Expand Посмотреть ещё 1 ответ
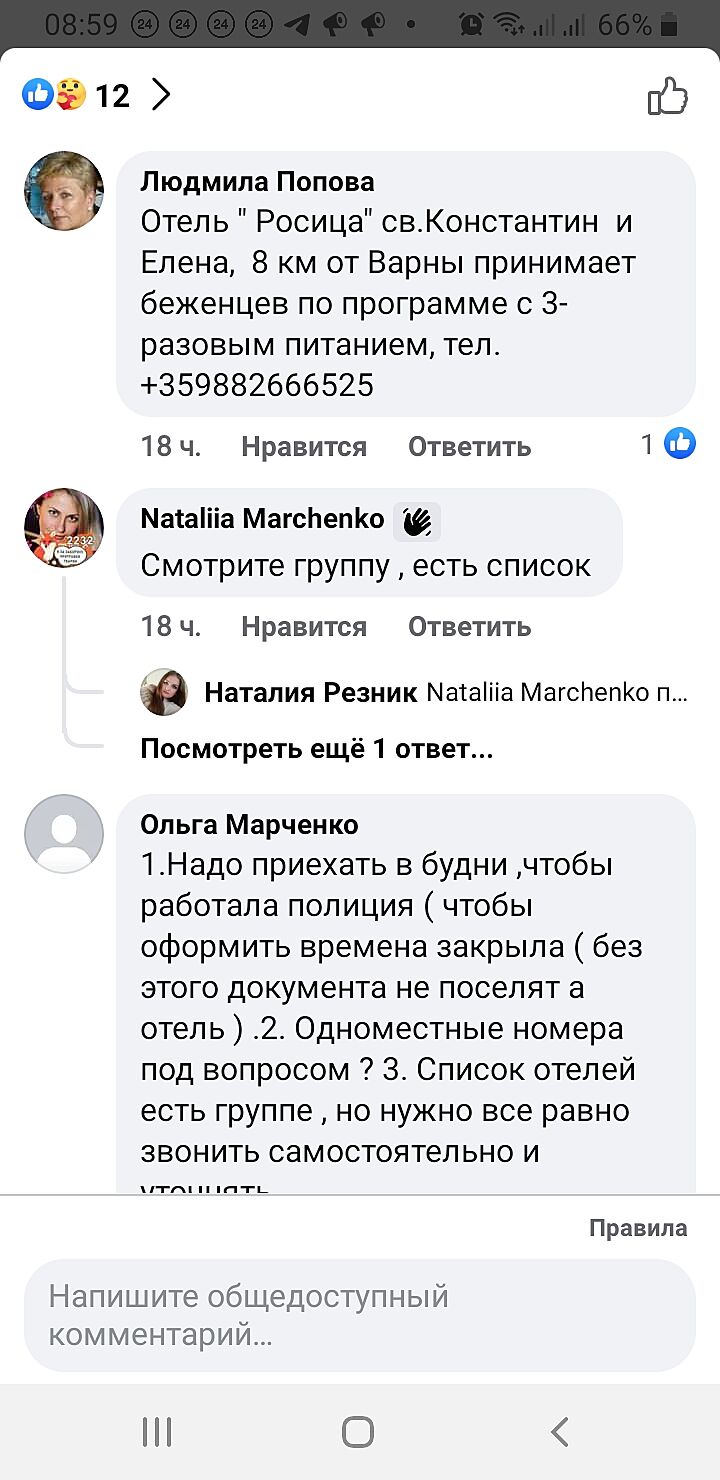Image resolution: width=720 pixels, height=1480 pixels. (316, 749)
